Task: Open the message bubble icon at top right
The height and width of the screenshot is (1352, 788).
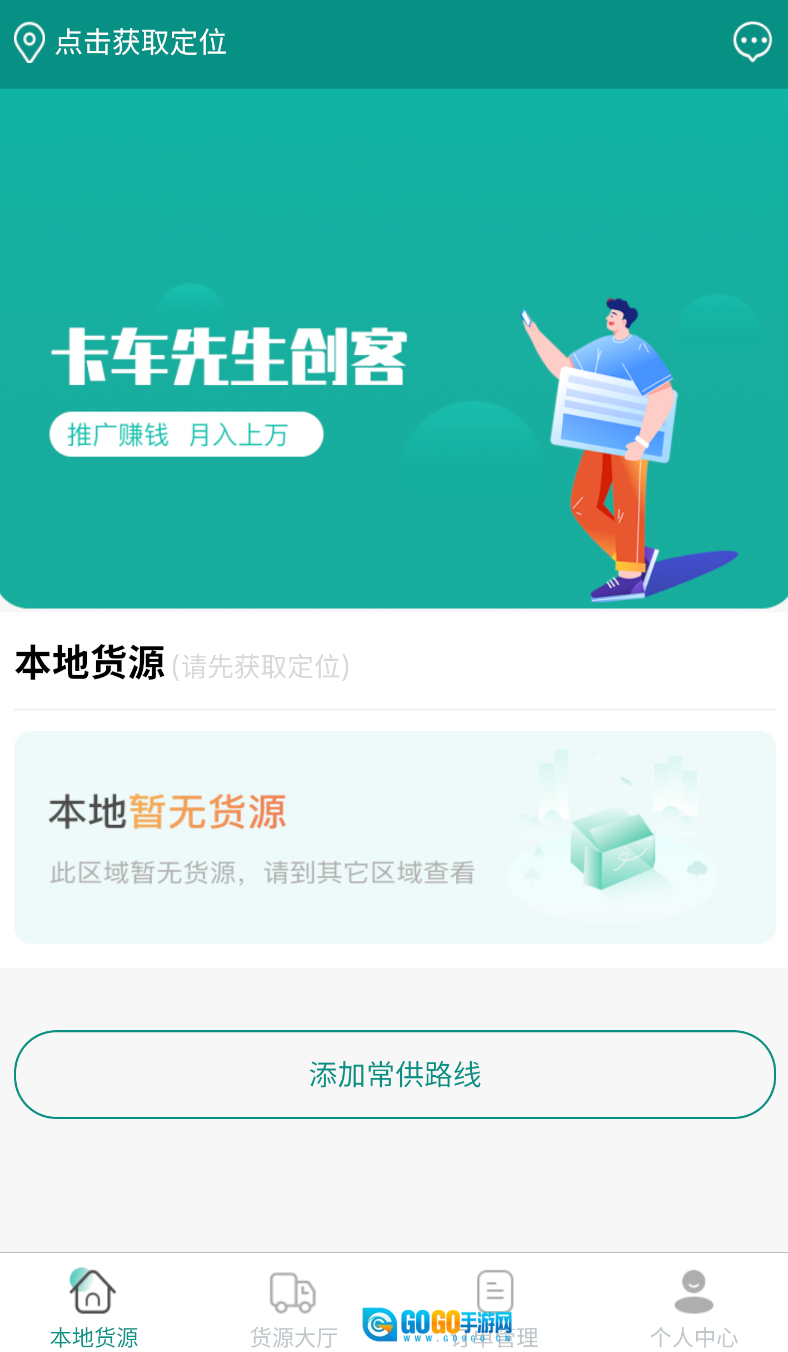Action: pos(752,42)
